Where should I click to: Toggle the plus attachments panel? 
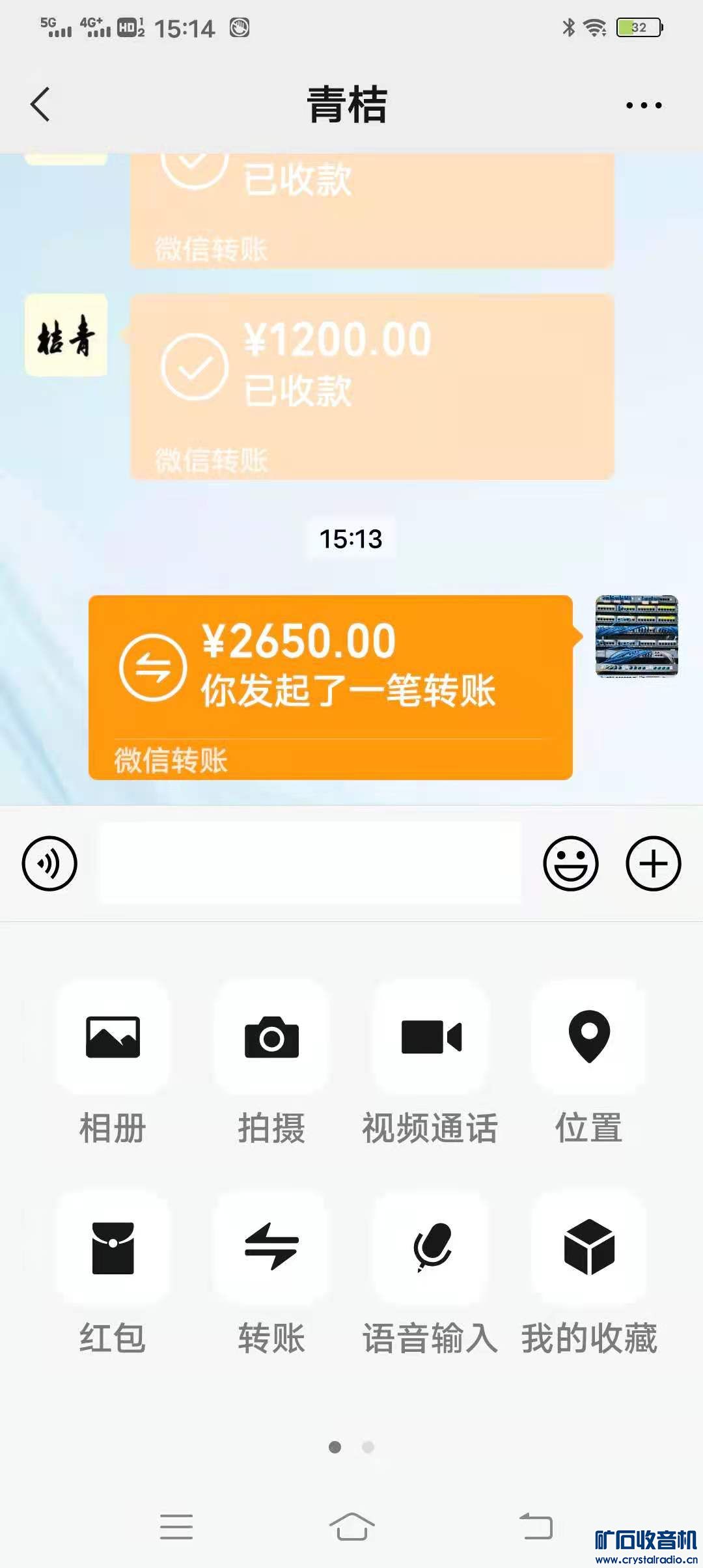[x=653, y=863]
